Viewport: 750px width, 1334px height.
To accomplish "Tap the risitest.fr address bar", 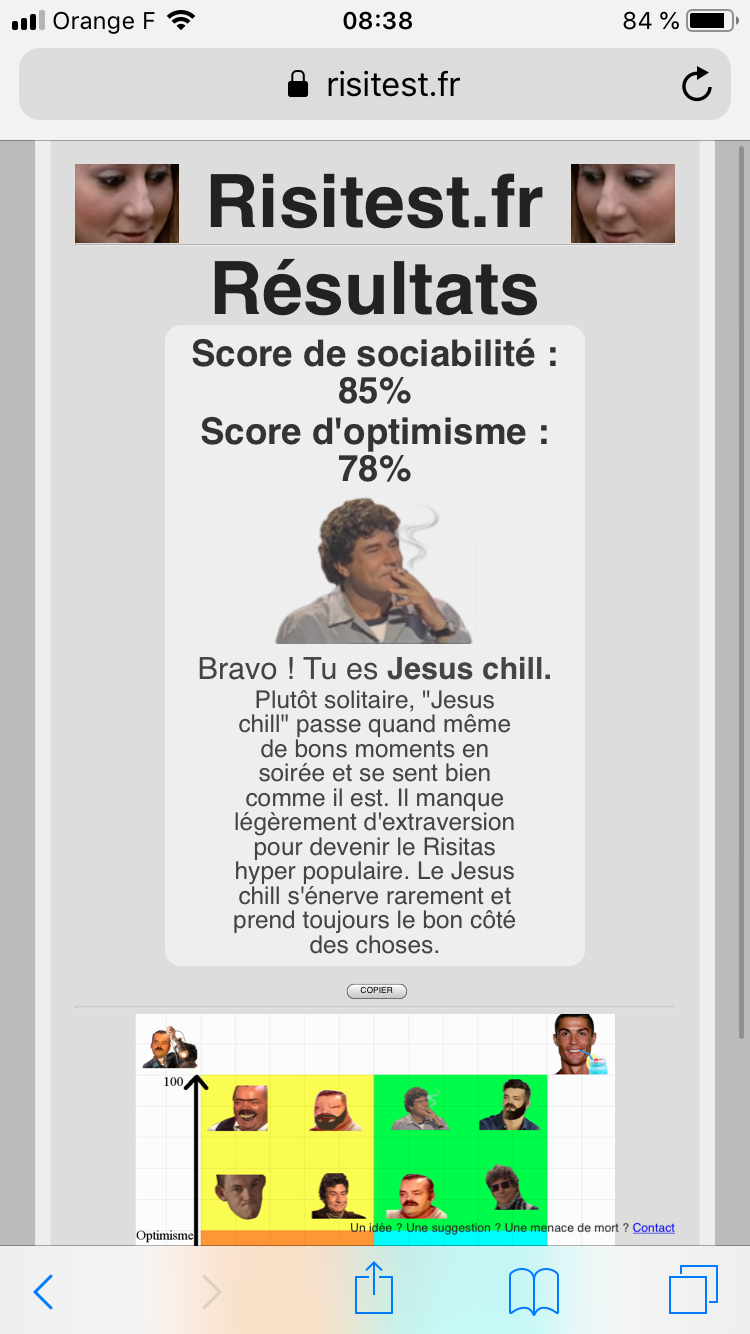I will click(x=373, y=85).
